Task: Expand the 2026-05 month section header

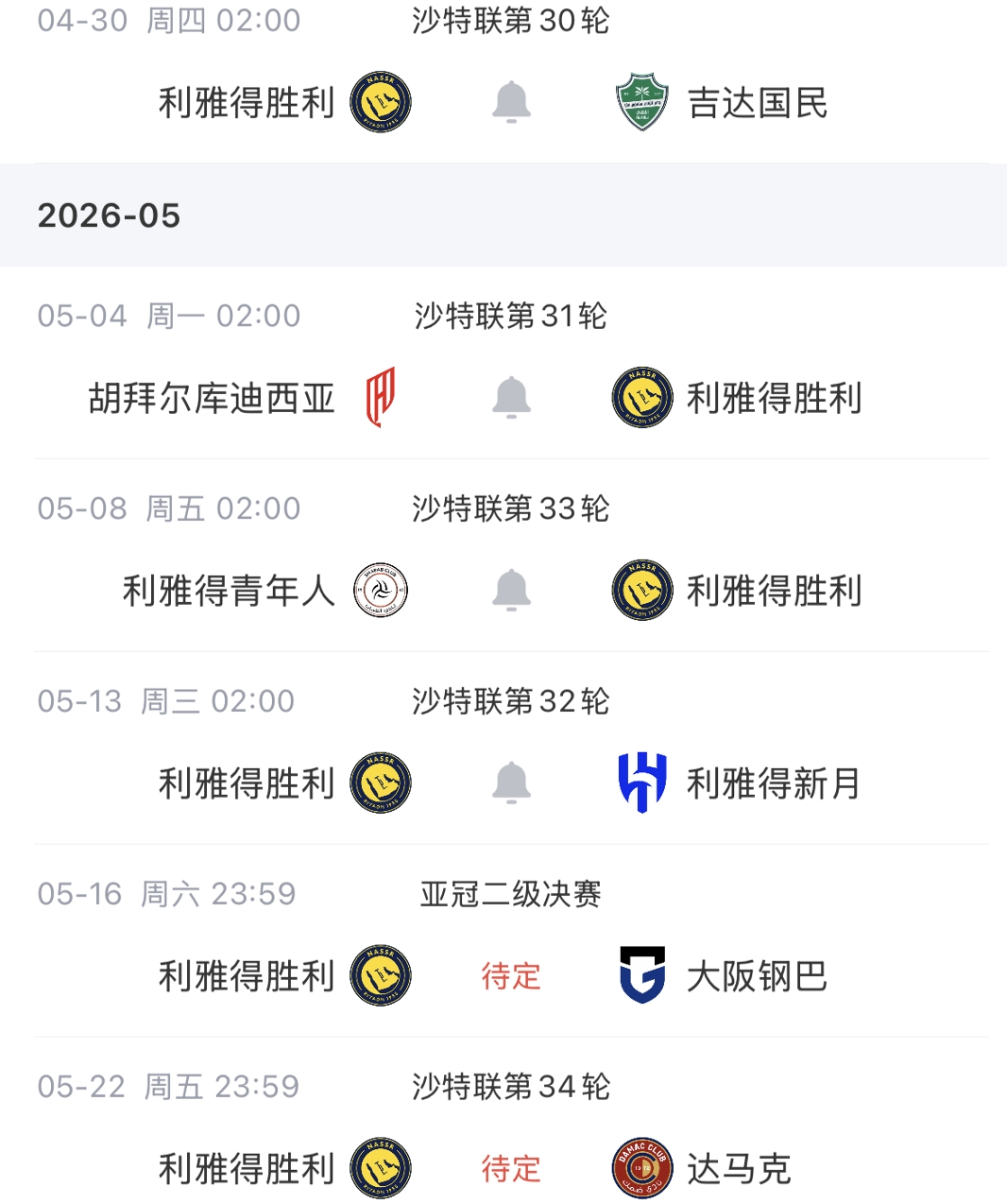Action: coord(108,216)
